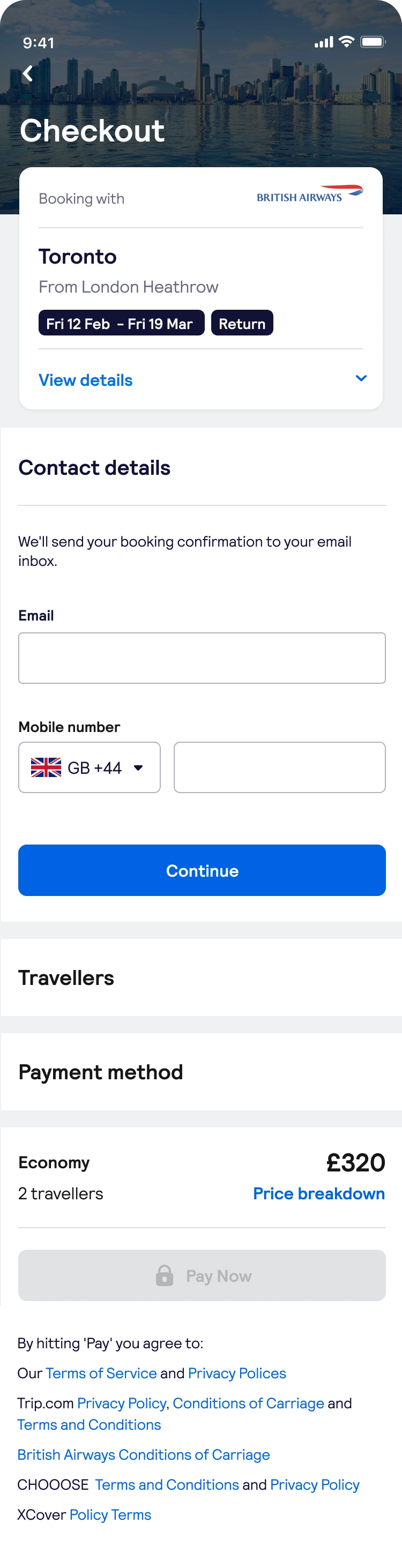Tap the Email input field
The image size is (402, 1568).
pos(202,658)
